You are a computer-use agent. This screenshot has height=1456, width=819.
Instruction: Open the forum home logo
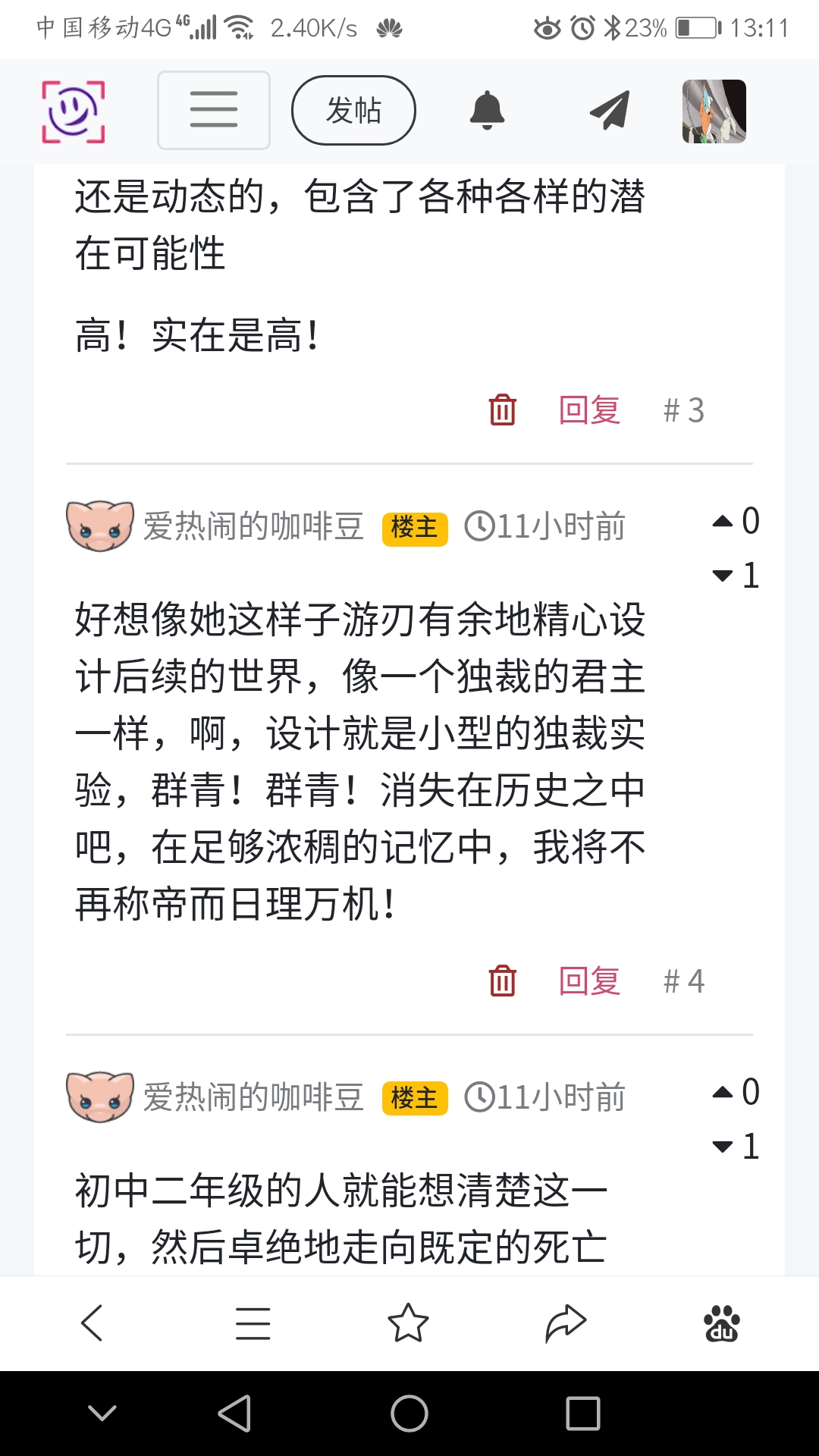click(73, 111)
